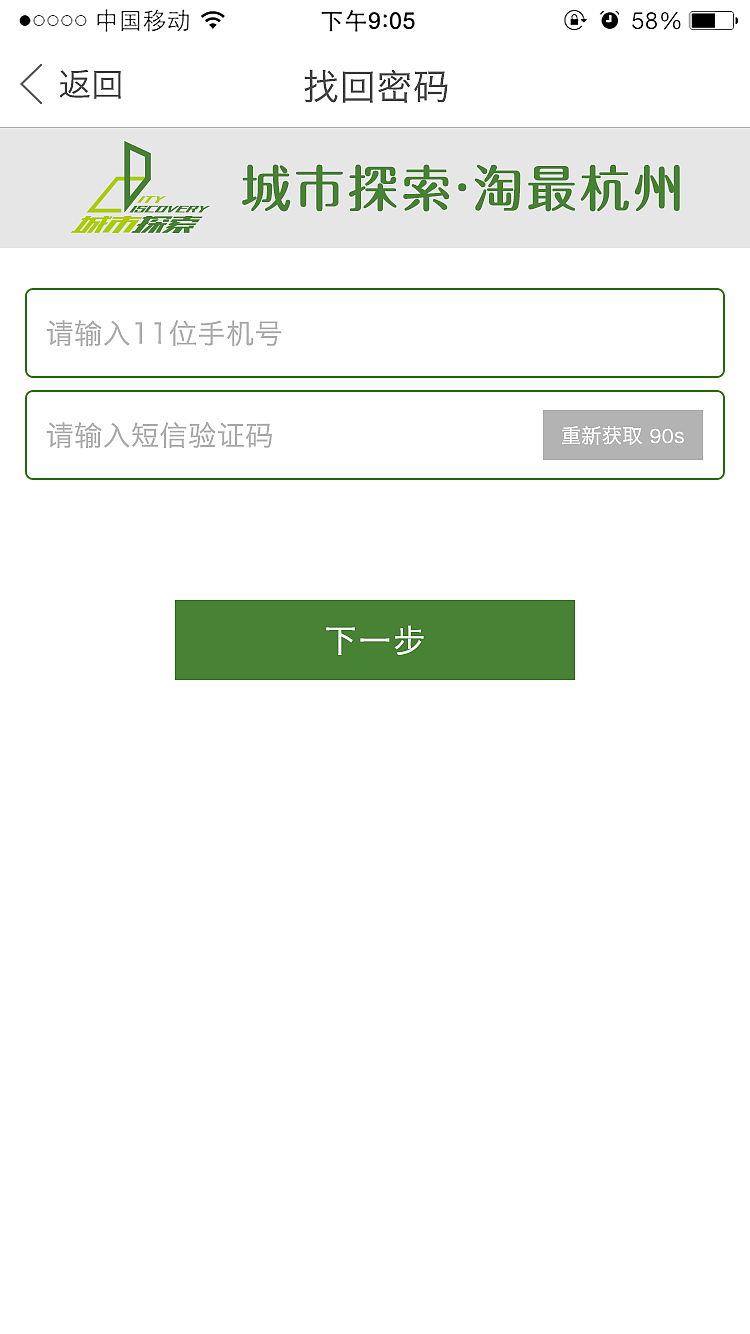Select the phone number input field
This screenshot has height=1334, width=750.
point(374,333)
